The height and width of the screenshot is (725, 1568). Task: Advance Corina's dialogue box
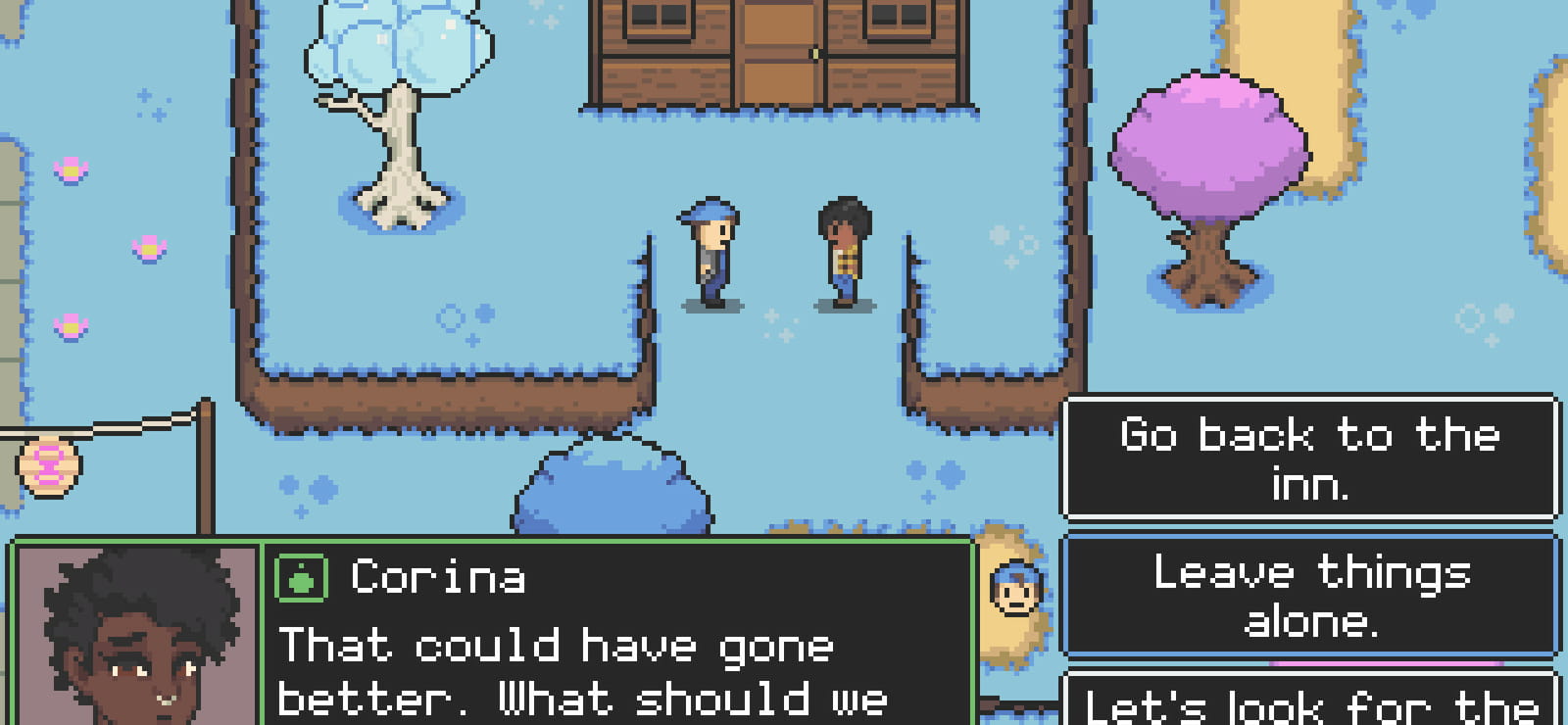494,631
